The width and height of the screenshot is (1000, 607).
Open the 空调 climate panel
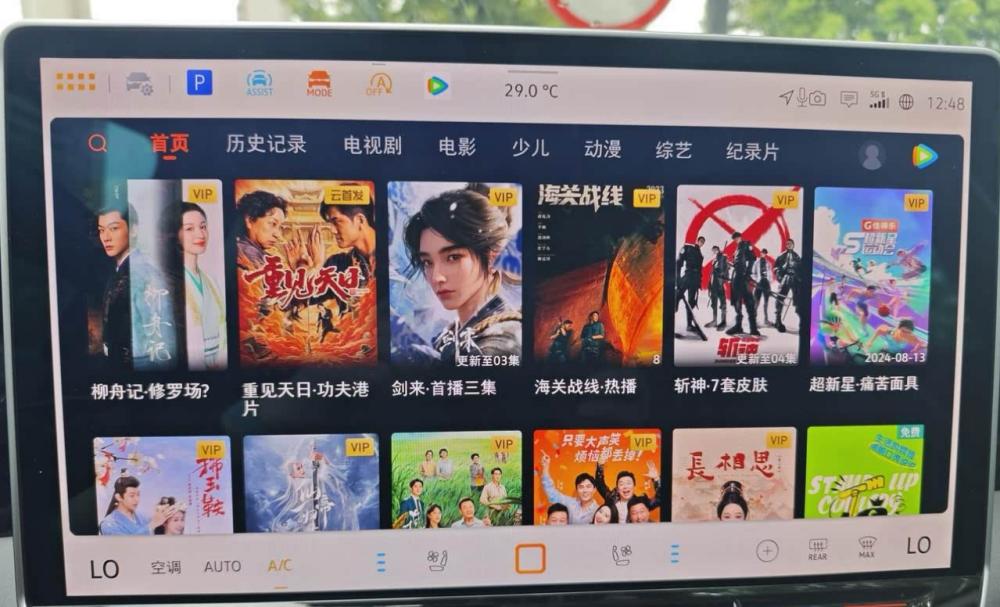(166, 567)
